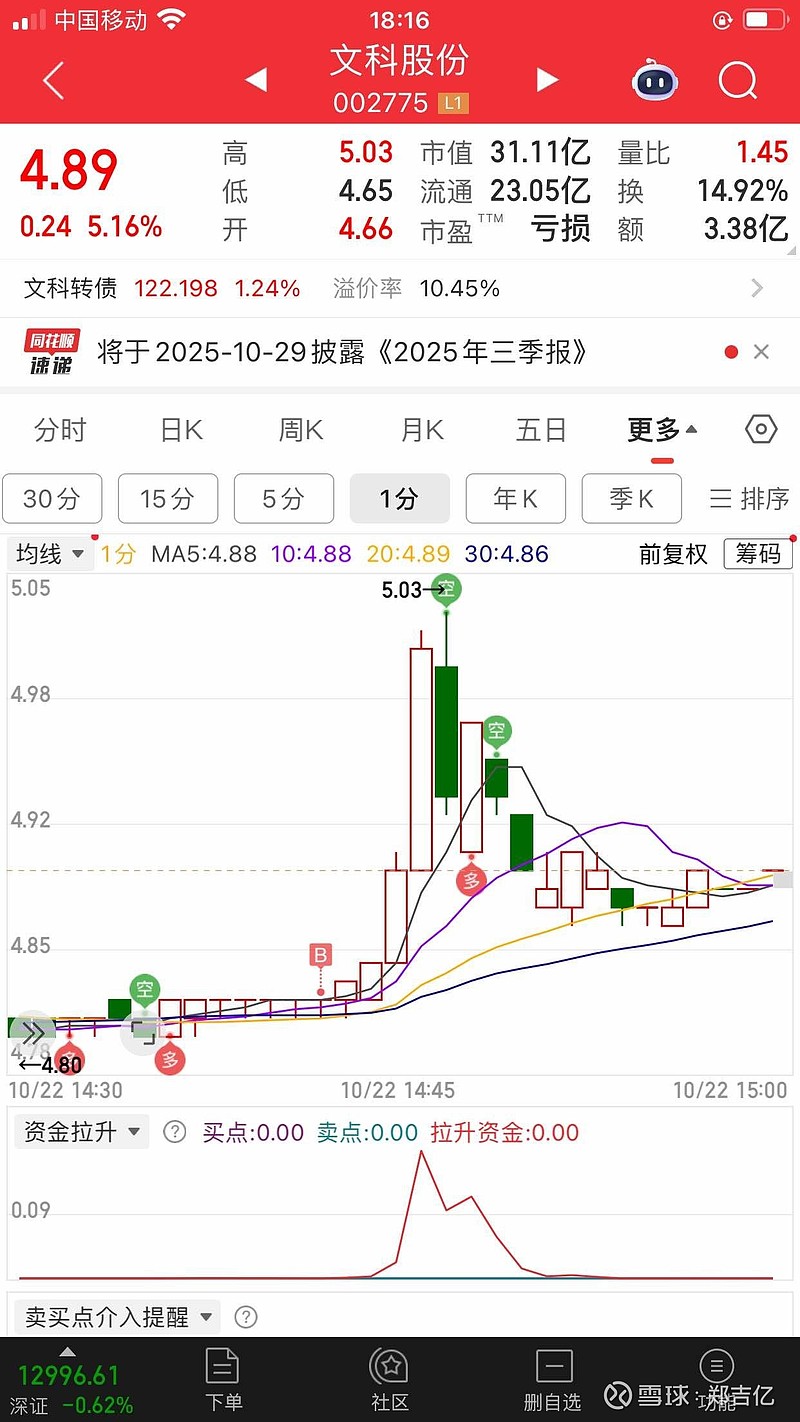Screen dimensions: 800x1422
Task: Expand the 均线 indicator dropdown
Action: click(x=50, y=554)
